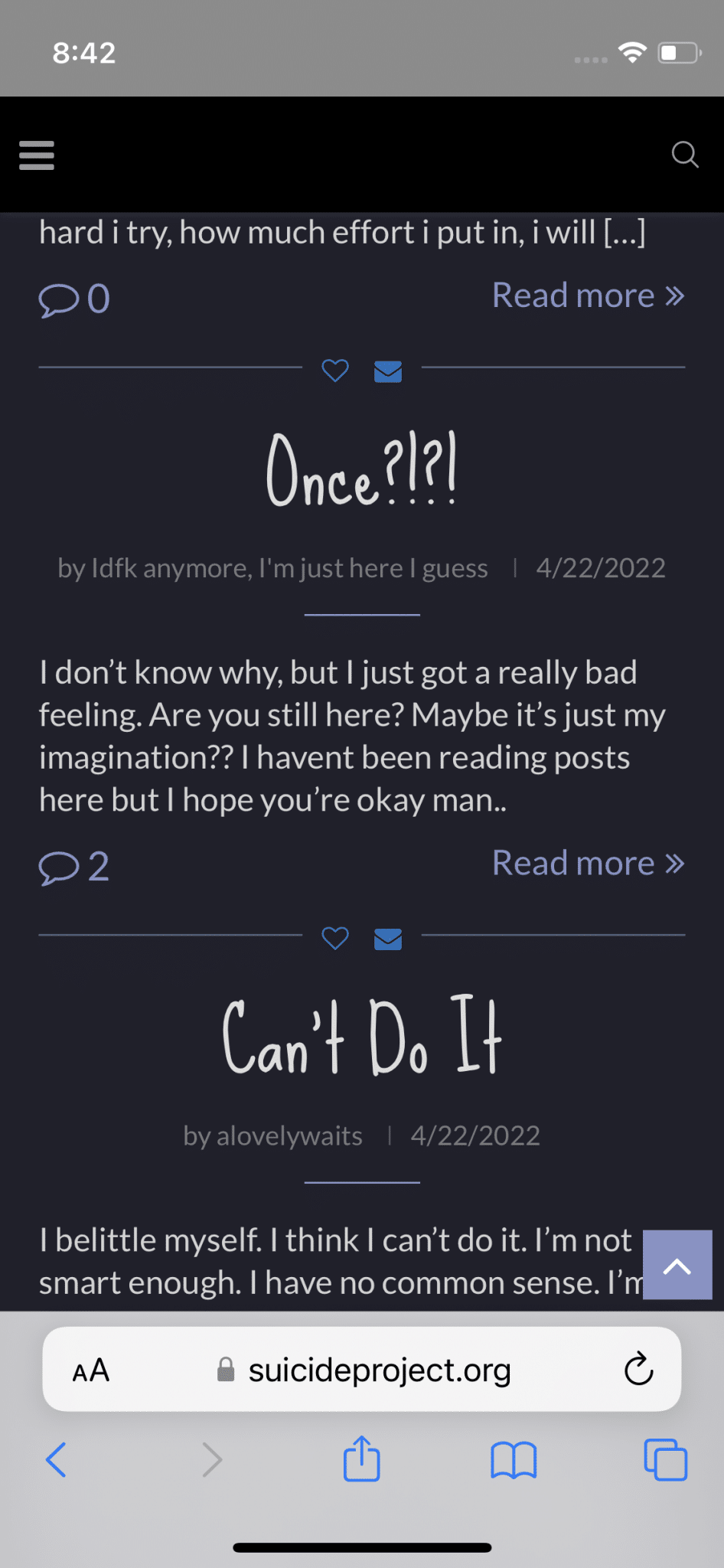Viewport: 724px width, 1568px height.
Task: Tap envelope icon above "Once?!?!" title
Action: [x=388, y=371]
